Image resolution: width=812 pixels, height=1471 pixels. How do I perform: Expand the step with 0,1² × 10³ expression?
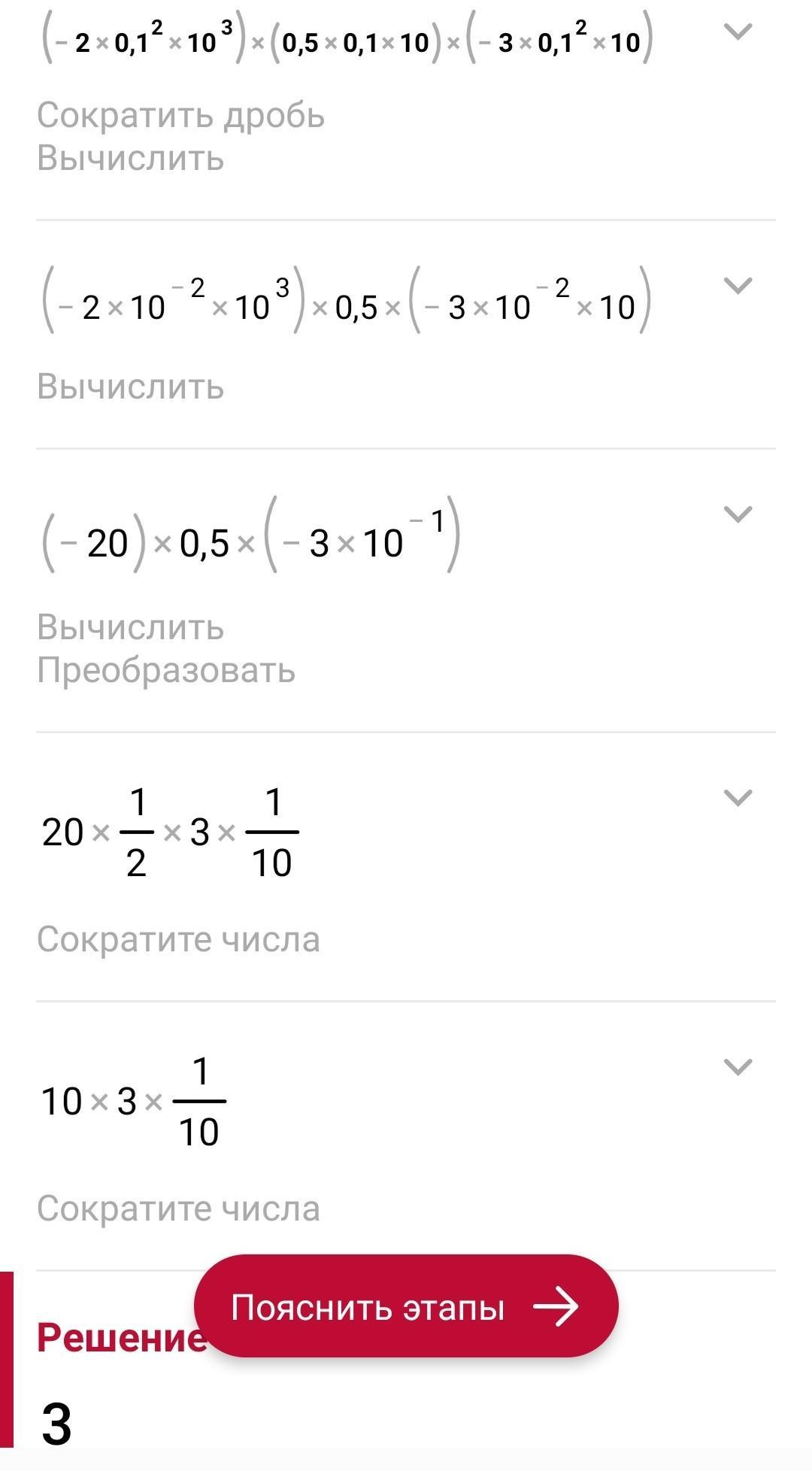pyautogui.click(x=737, y=32)
